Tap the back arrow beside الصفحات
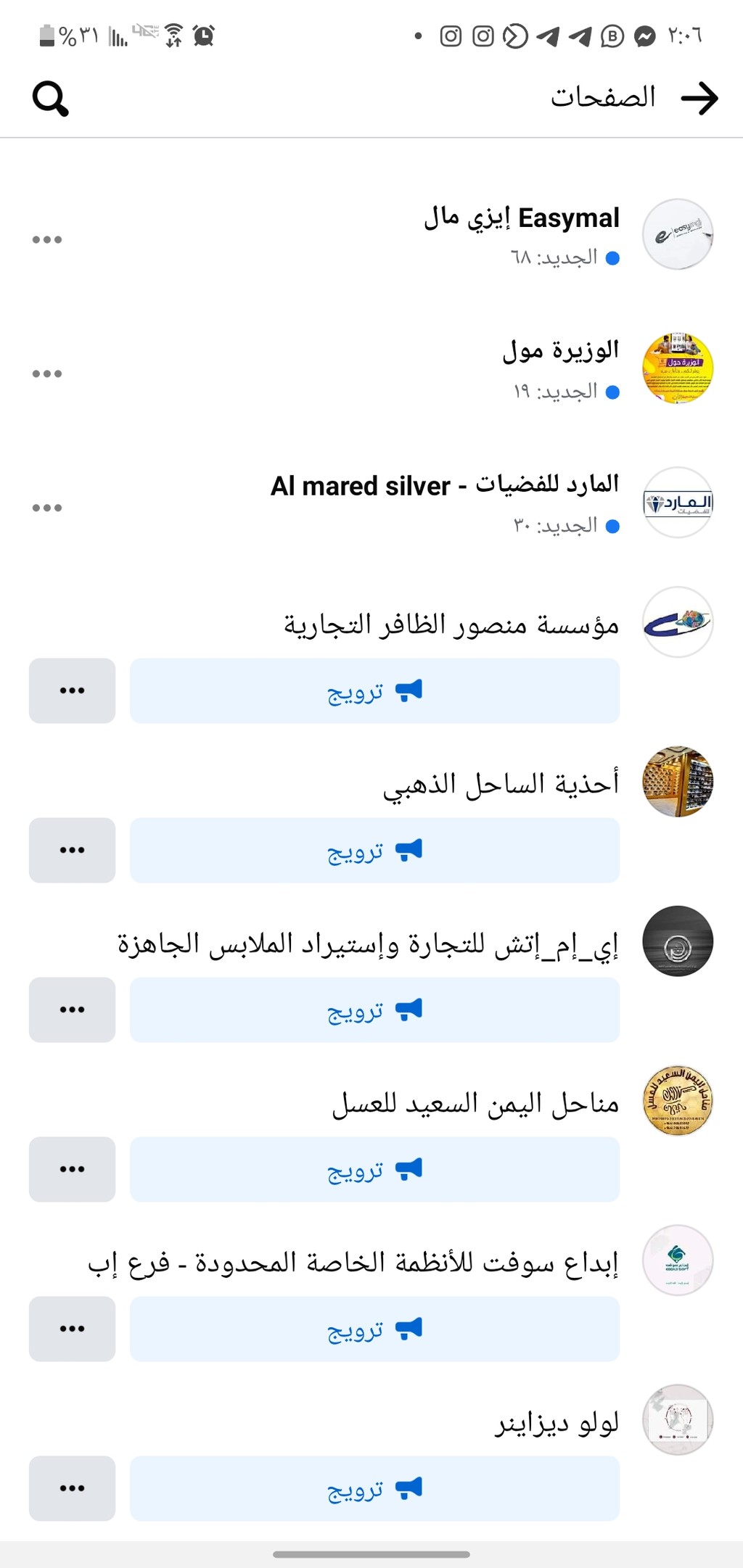This screenshot has width=743, height=1568. [699, 98]
